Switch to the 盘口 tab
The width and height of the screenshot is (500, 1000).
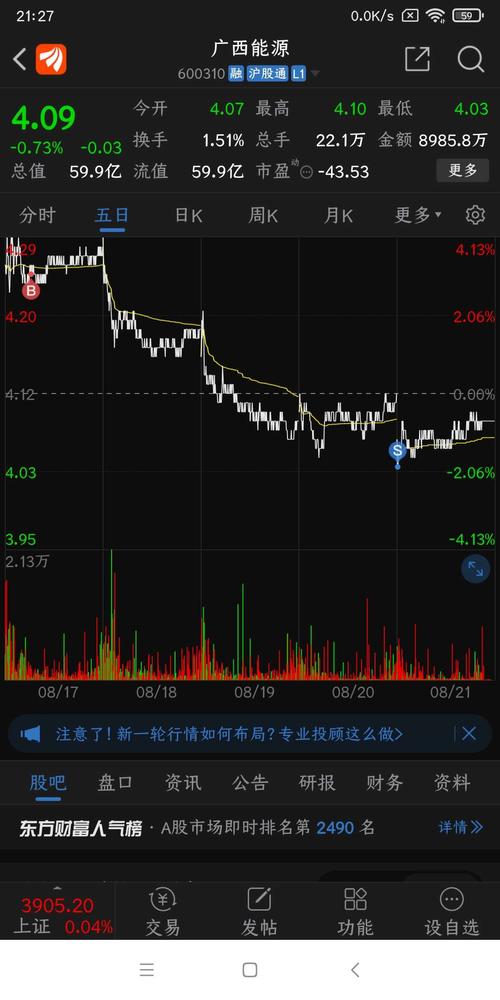115,783
